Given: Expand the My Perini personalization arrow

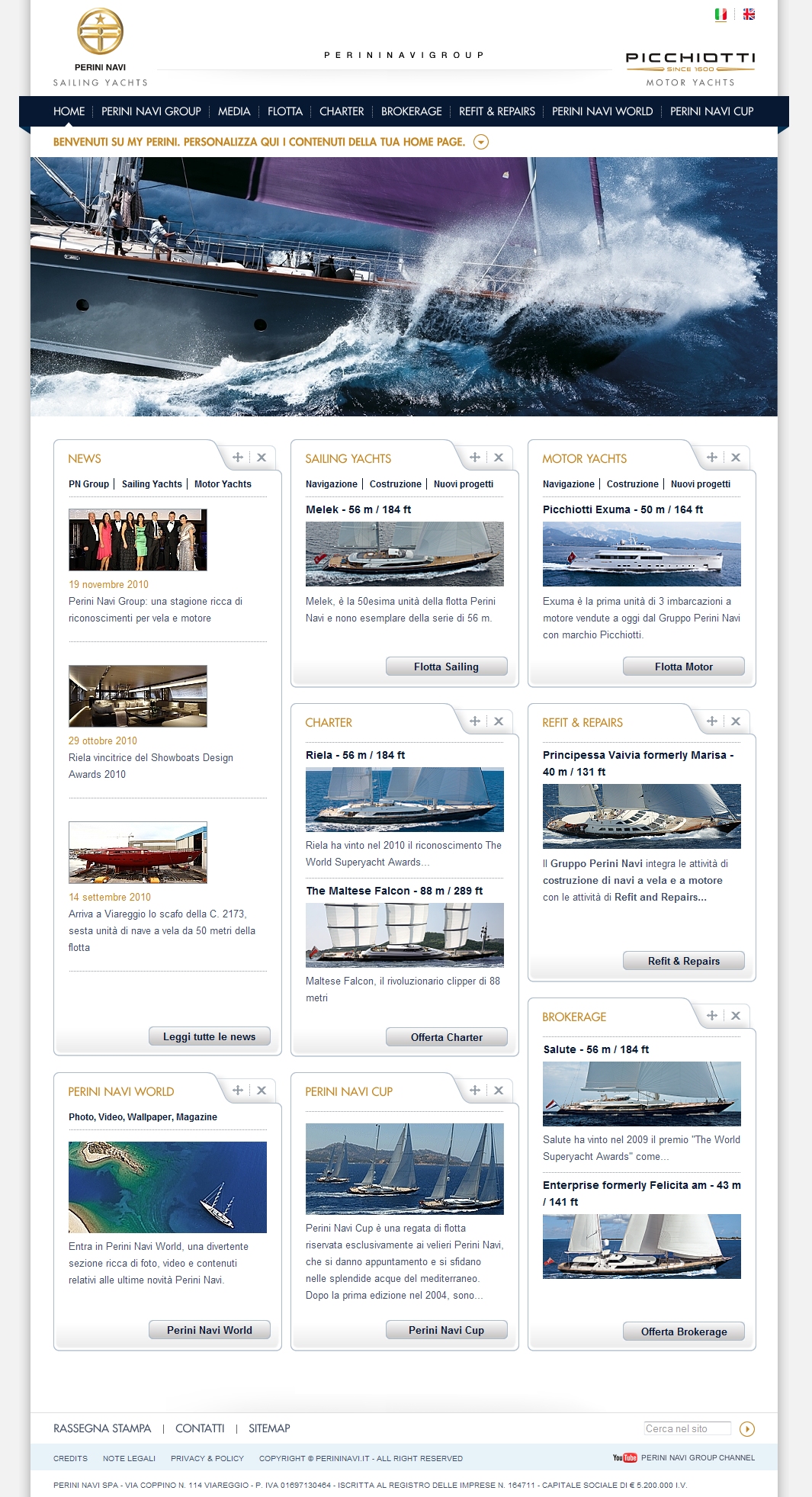Looking at the screenshot, I should pyautogui.click(x=480, y=142).
